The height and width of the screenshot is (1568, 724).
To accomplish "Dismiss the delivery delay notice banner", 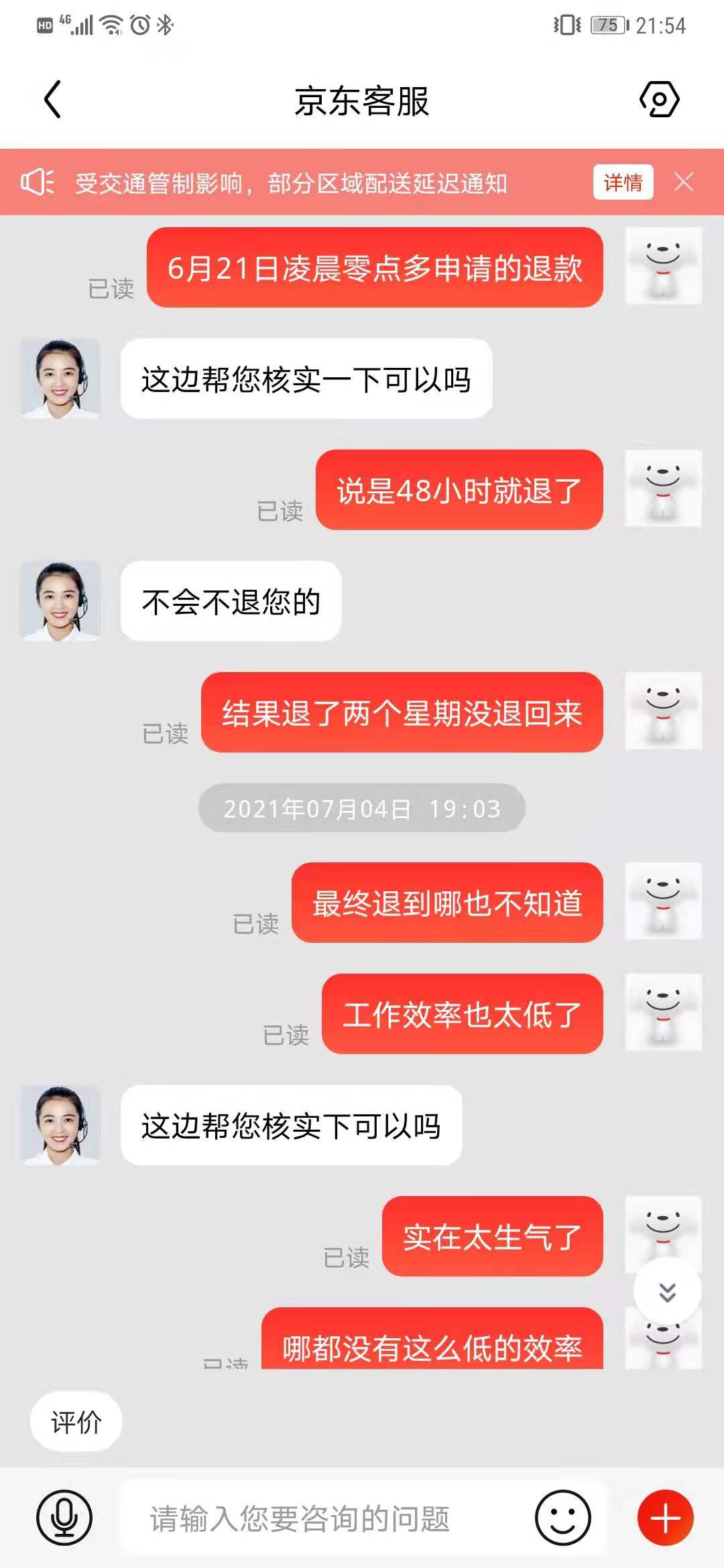I will 684,182.
